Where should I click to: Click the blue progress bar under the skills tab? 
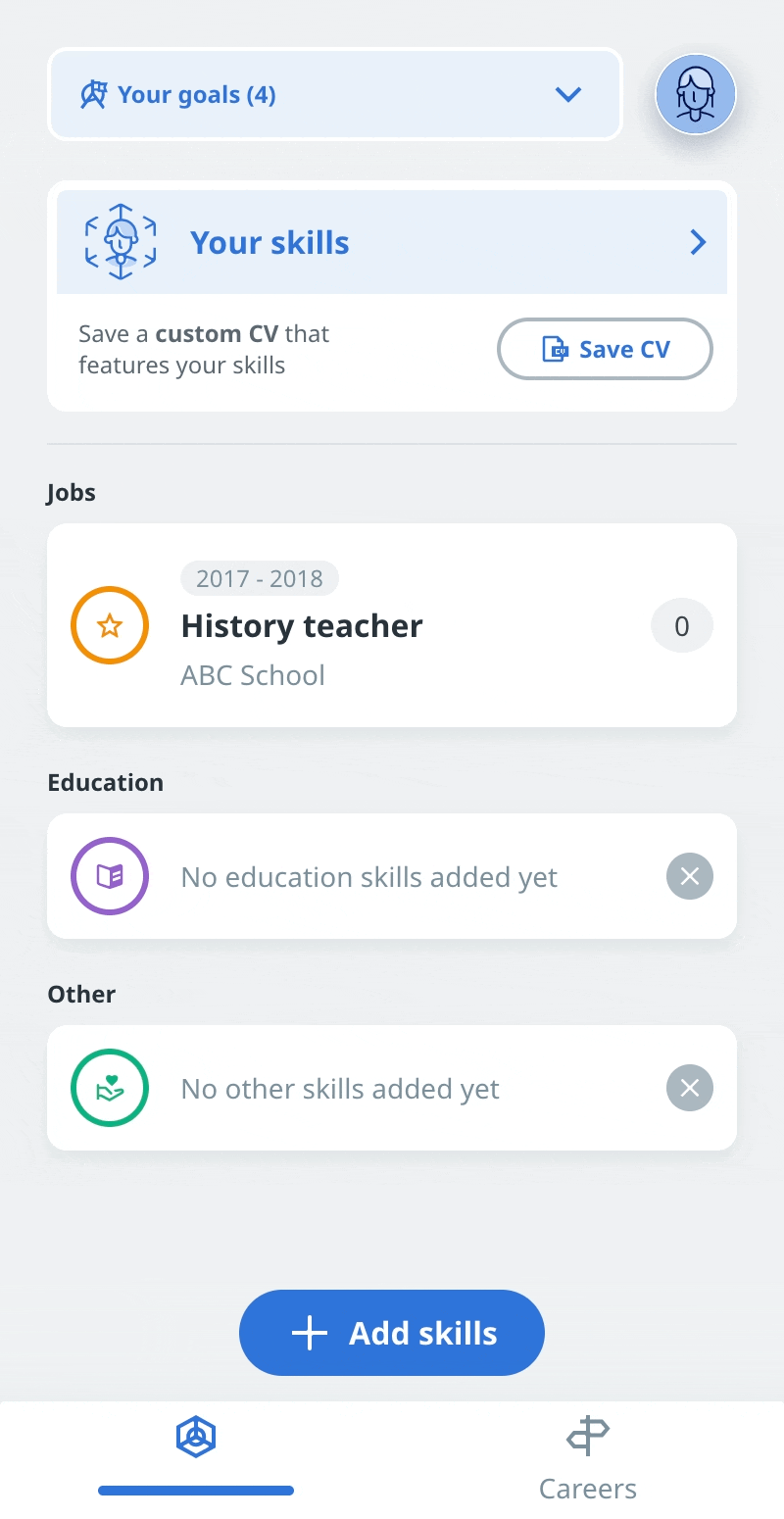pos(195,1490)
